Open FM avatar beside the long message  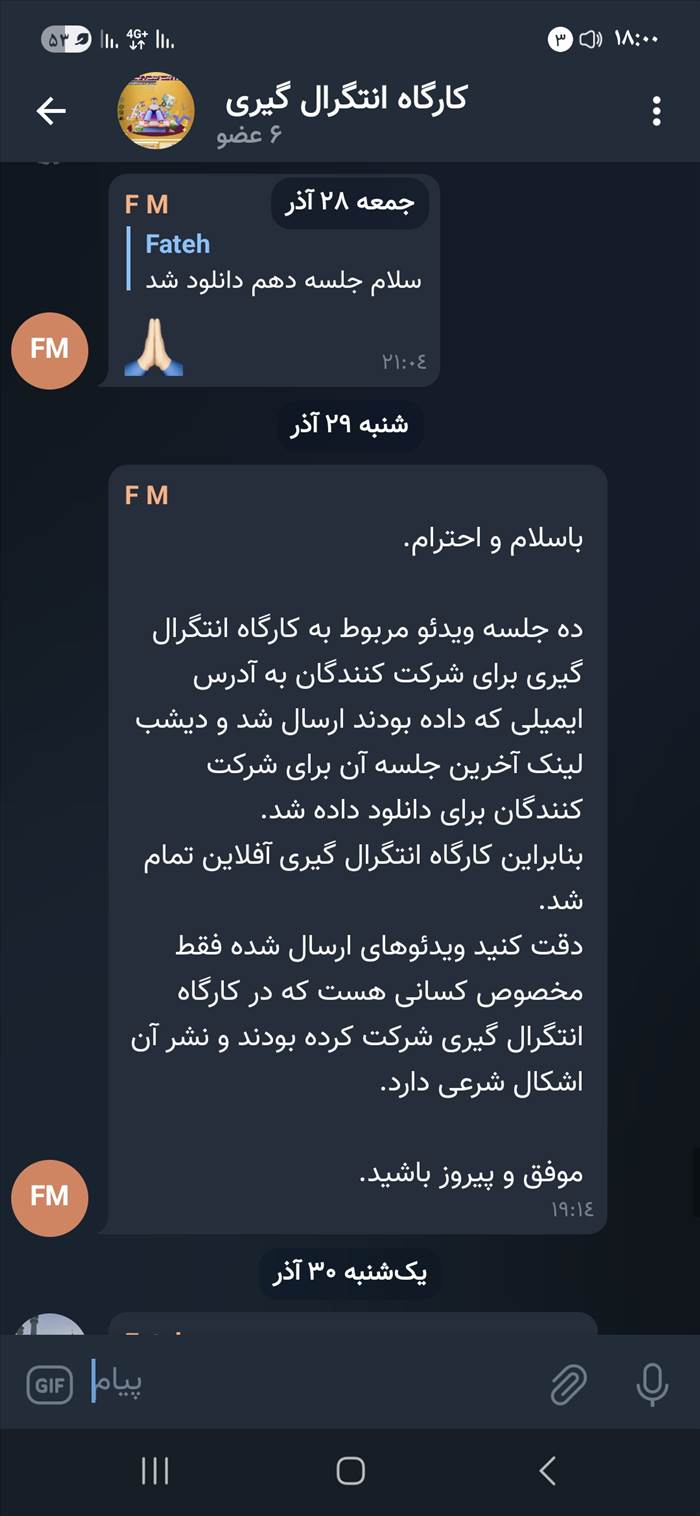pyautogui.click(x=49, y=1196)
